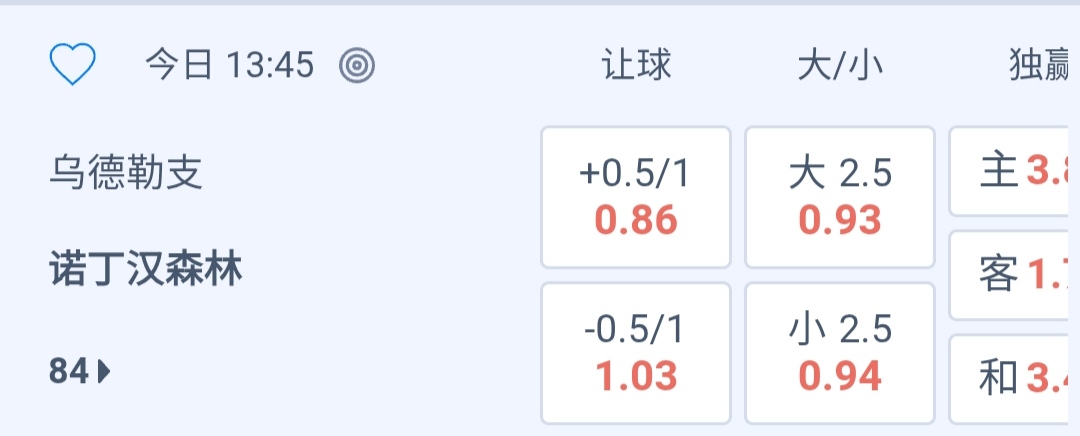The width and height of the screenshot is (1080, 436).
Task: Select handicap -0.5/1 at 1.03 odds
Action: pyautogui.click(x=636, y=353)
